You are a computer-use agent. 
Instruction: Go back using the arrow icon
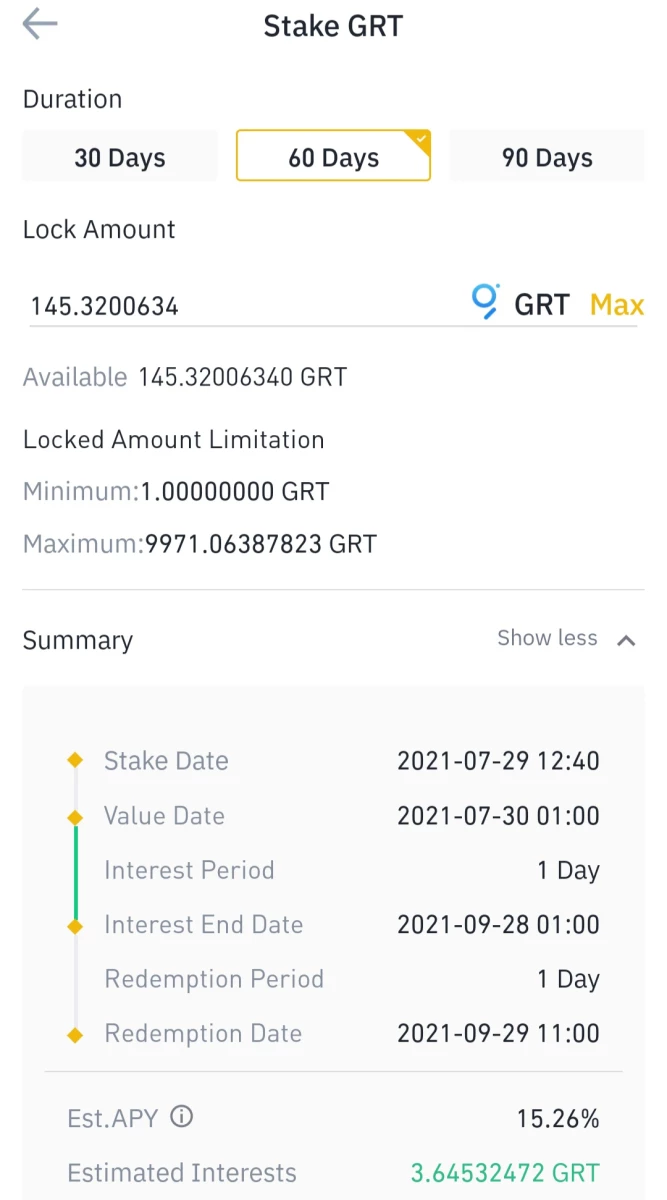pyautogui.click(x=40, y=24)
